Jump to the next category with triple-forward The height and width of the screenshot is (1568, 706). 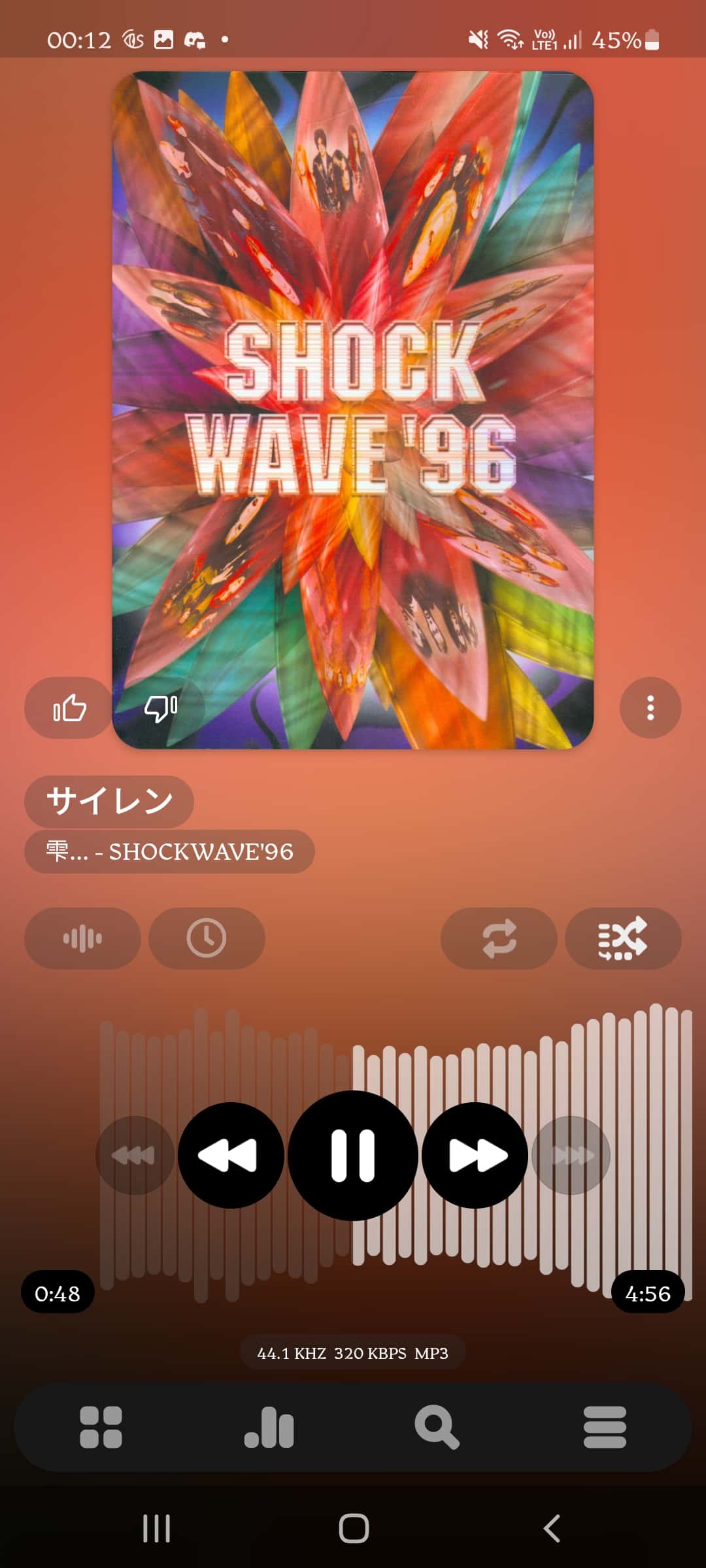pyautogui.click(x=571, y=1155)
